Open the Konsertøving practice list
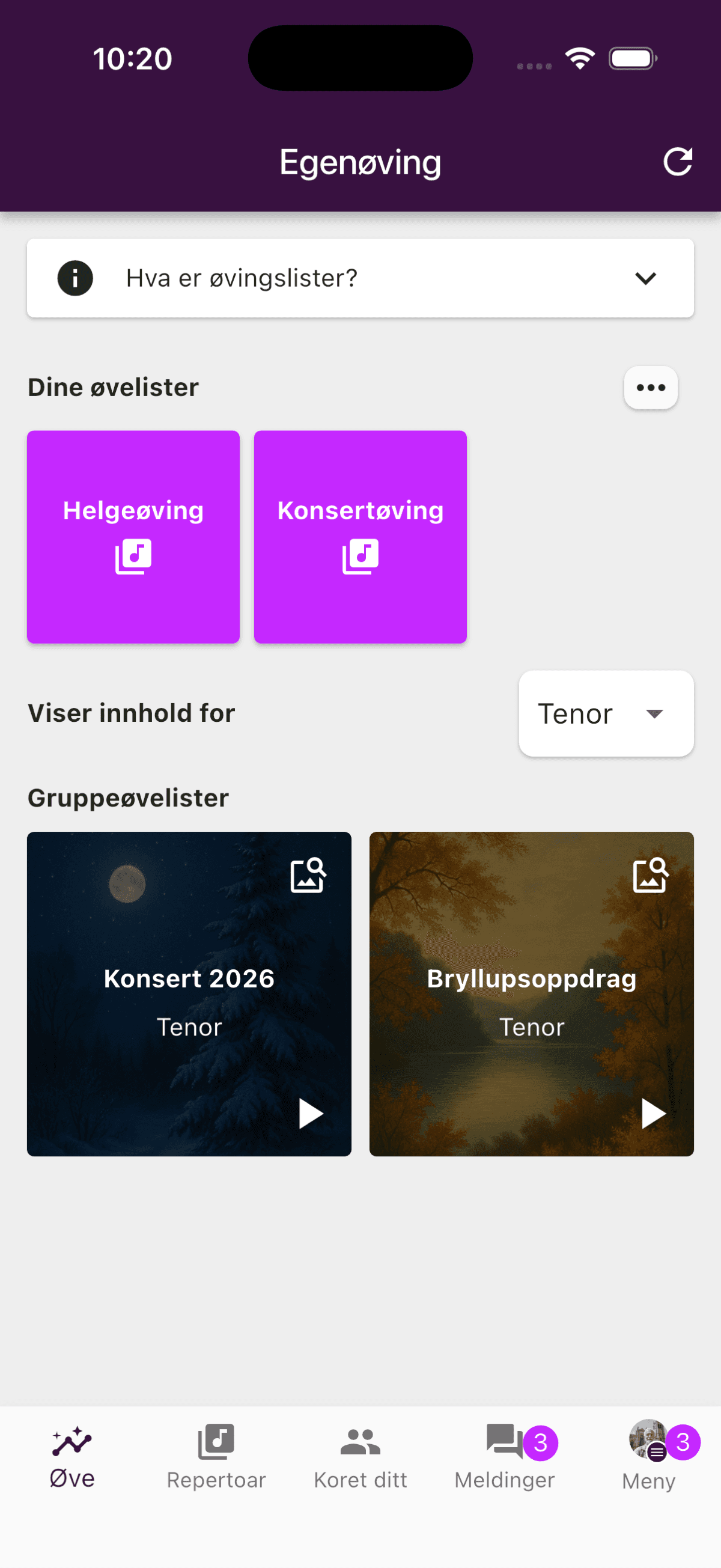The image size is (721, 1568). pyautogui.click(x=360, y=535)
